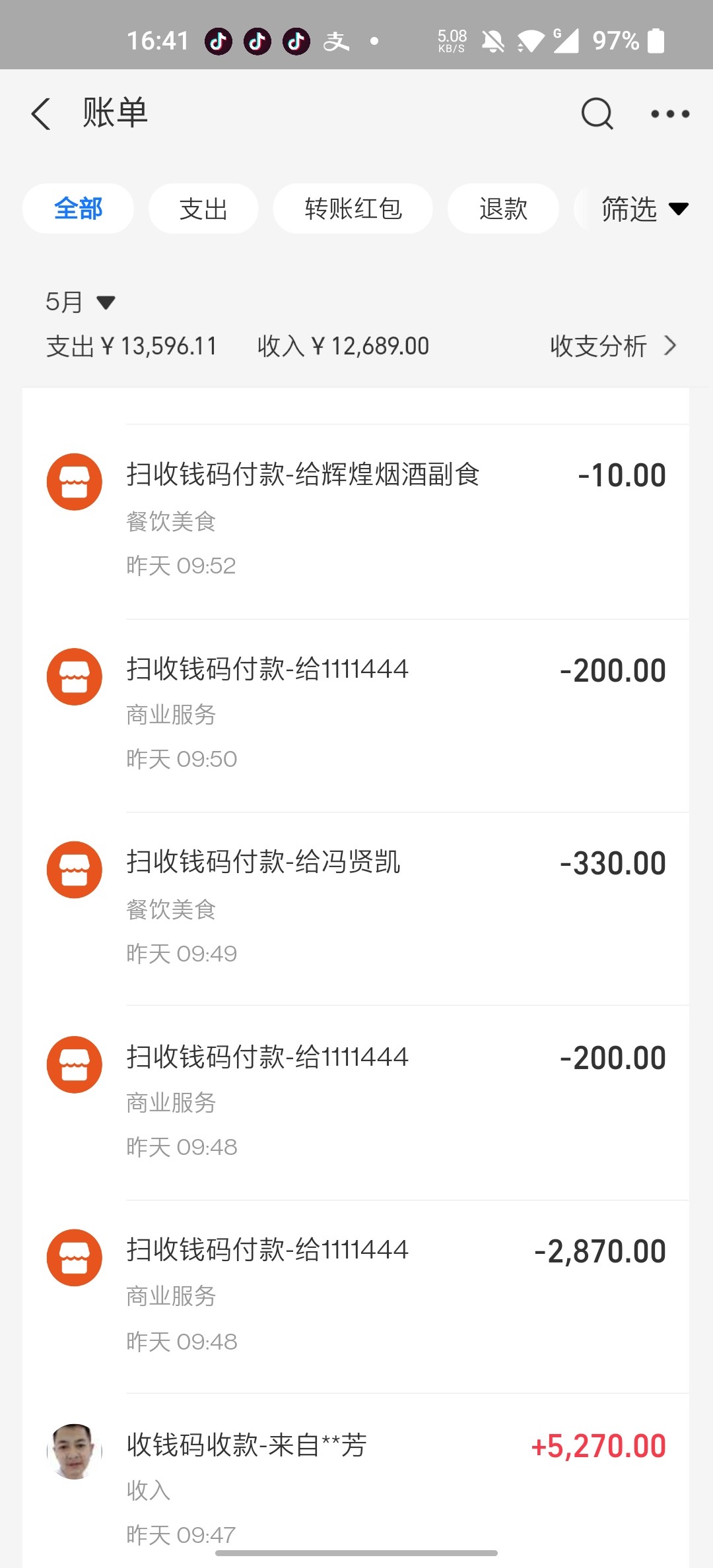This screenshot has height=1568, width=713.
Task: Open the 5月 month picker
Action: pyautogui.click(x=79, y=302)
